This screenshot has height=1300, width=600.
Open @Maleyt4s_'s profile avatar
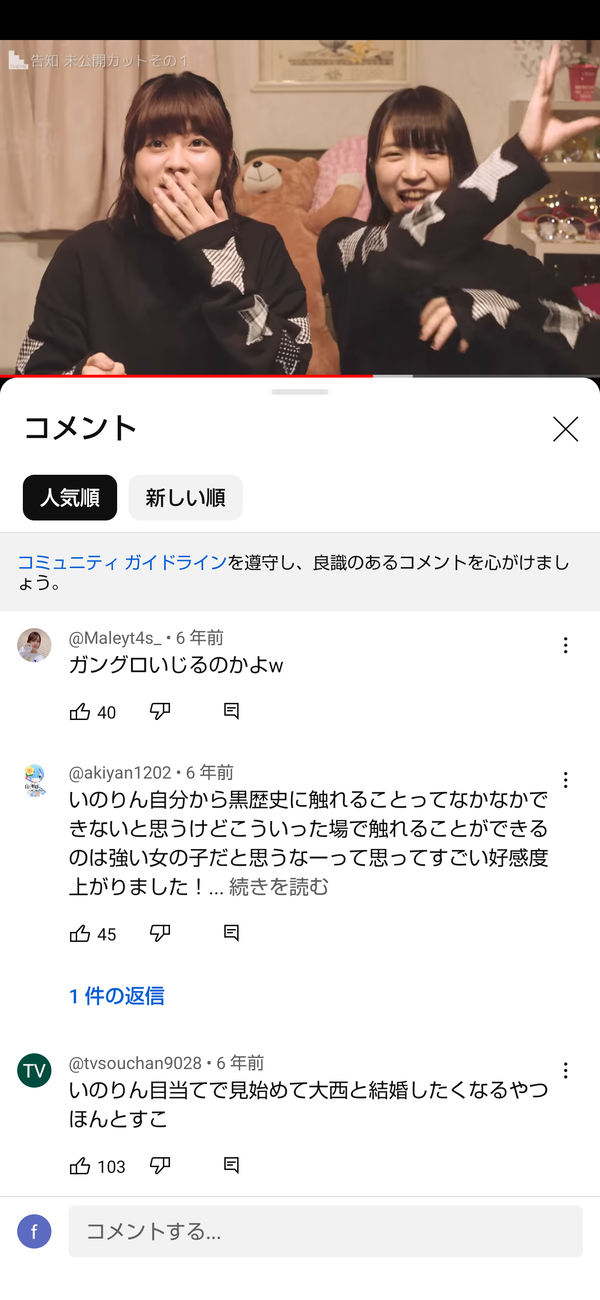pos(34,645)
